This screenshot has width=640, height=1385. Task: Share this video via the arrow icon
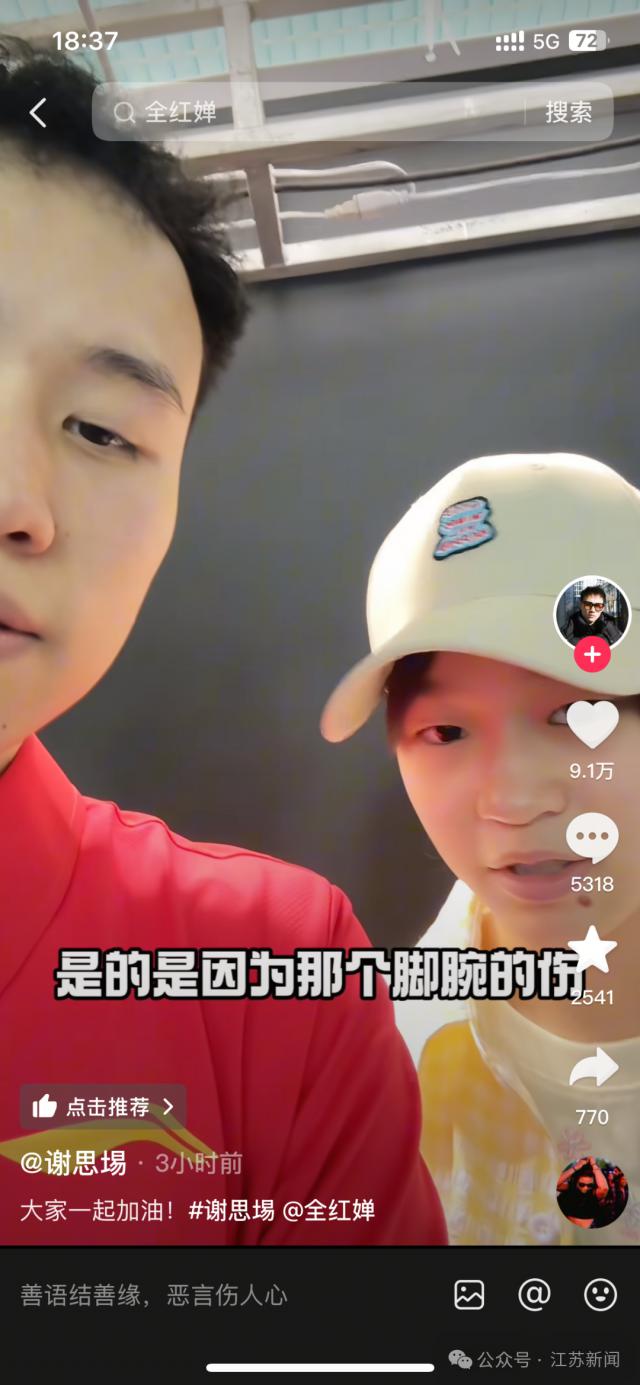[592, 1070]
